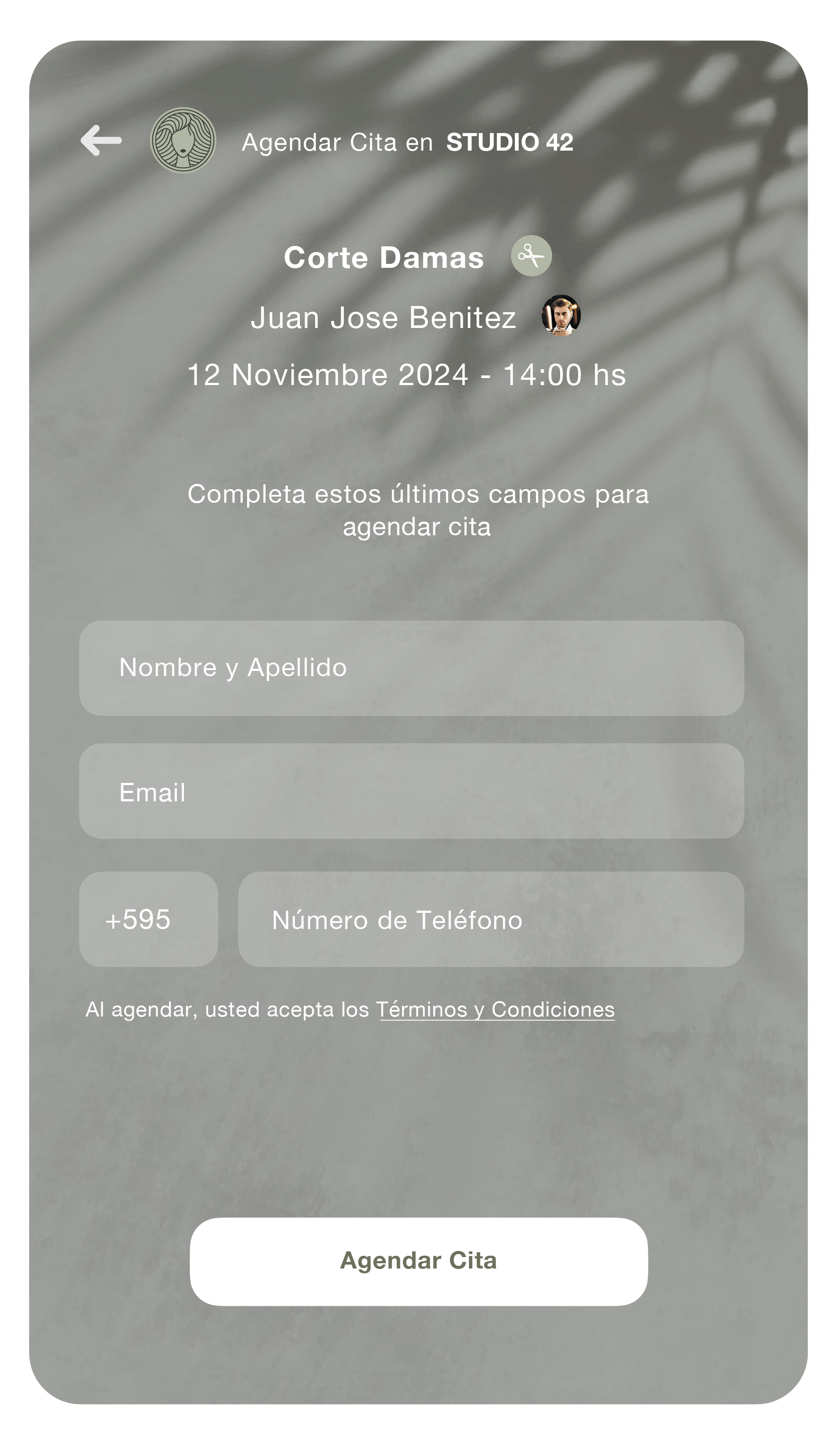Select the Número de Teléfono field
838x1456 pixels.
click(490, 919)
